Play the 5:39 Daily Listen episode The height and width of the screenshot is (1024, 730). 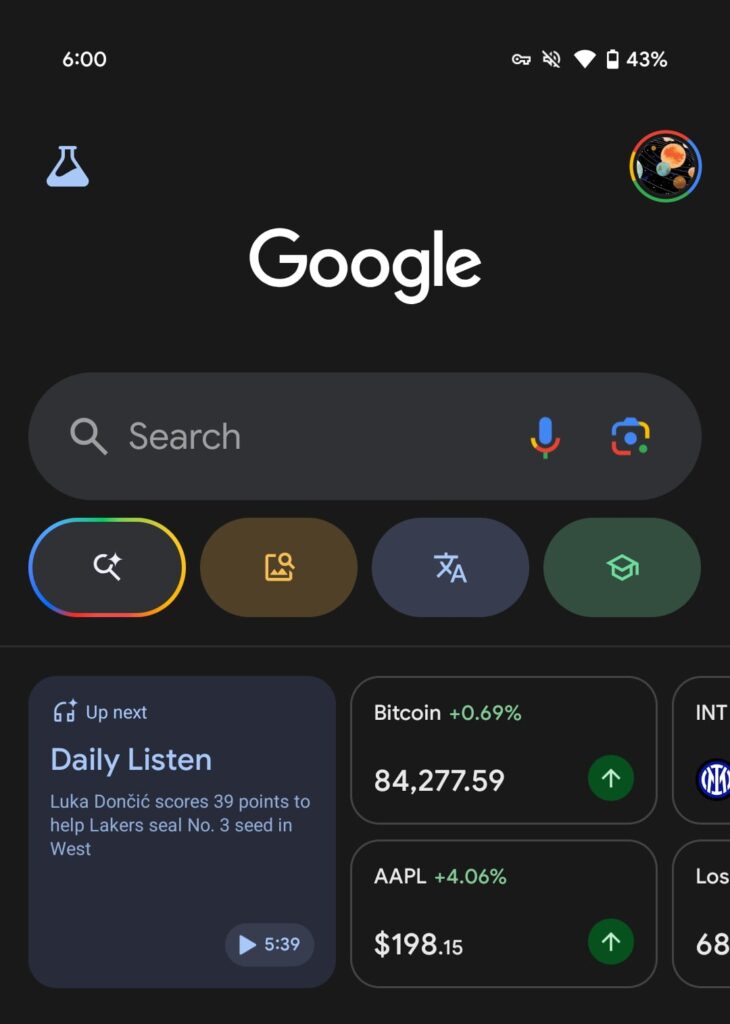(x=269, y=944)
